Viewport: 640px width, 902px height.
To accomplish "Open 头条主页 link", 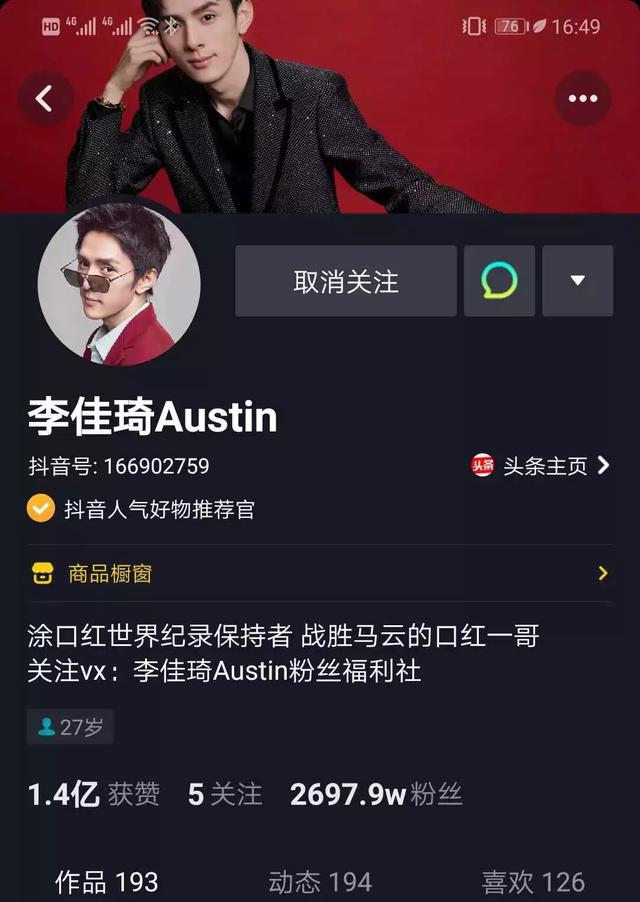I will coord(541,466).
